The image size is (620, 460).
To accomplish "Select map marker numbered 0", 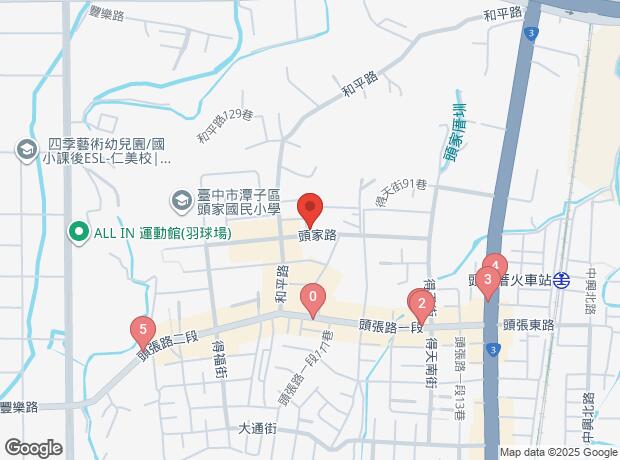I will pyautogui.click(x=314, y=297).
